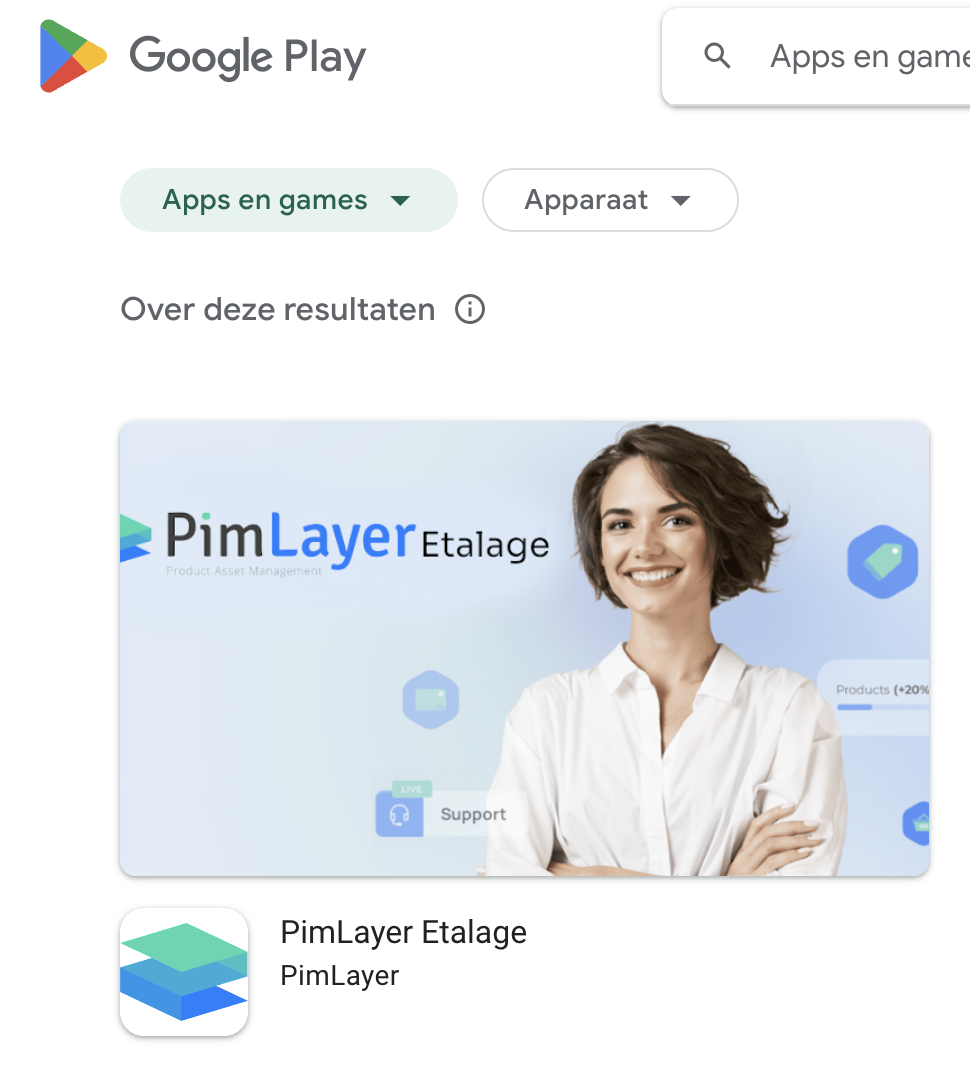Image resolution: width=970 pixels, height=1070 pixels.
Task: Show info about these results
Action: click(470, 310)
